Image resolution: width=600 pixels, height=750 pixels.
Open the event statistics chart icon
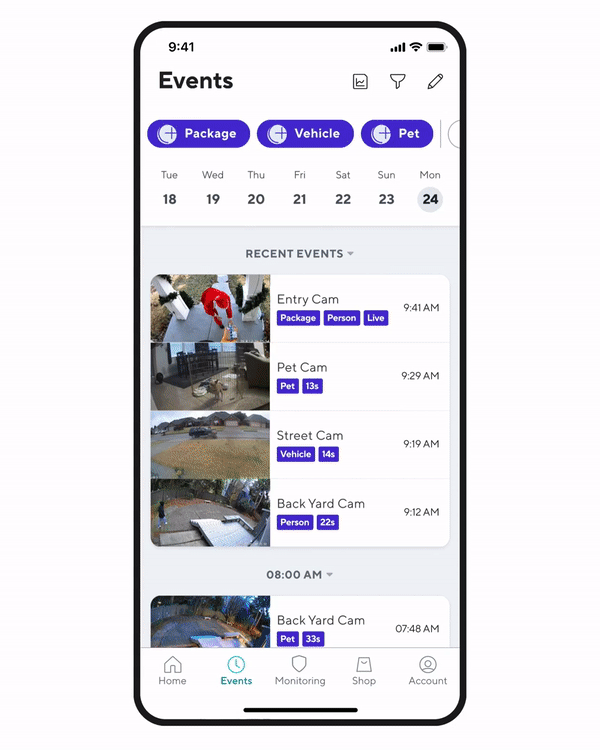coord(360,82)
